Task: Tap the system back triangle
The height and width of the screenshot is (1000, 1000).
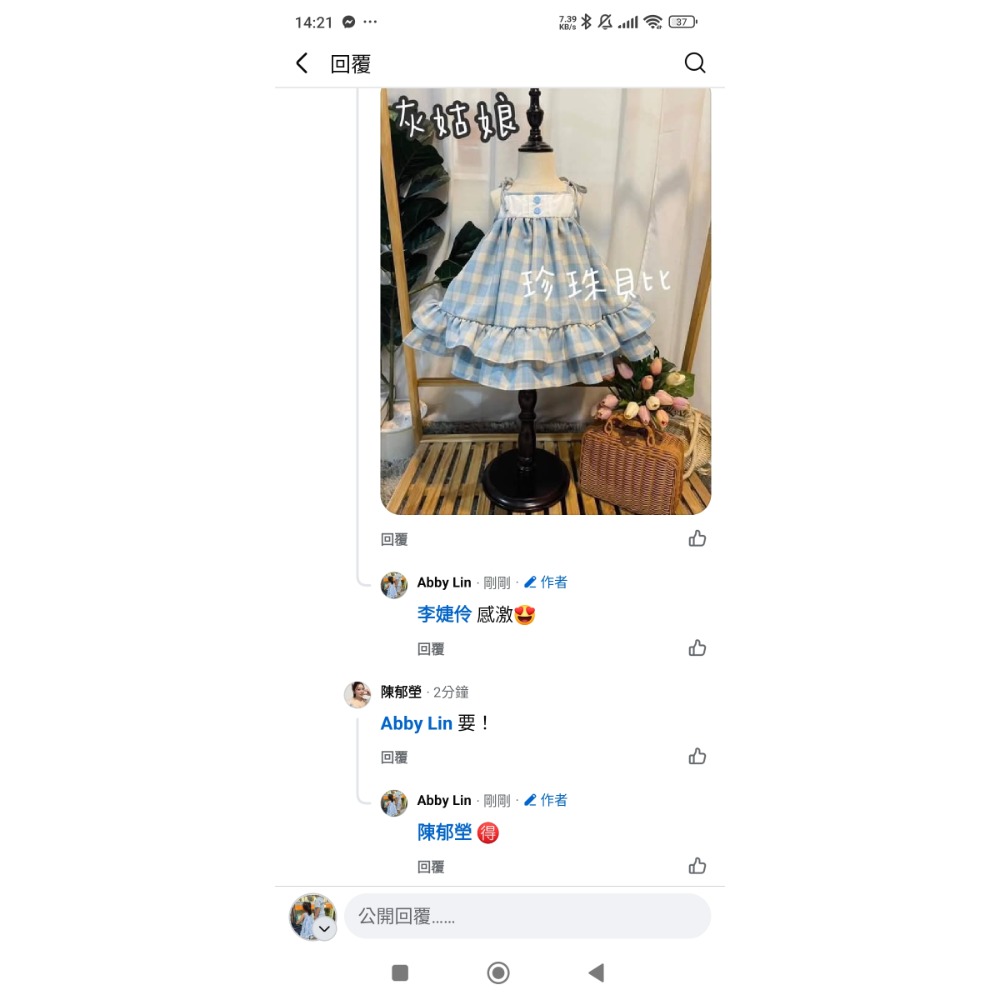Action: click(596, 973)
